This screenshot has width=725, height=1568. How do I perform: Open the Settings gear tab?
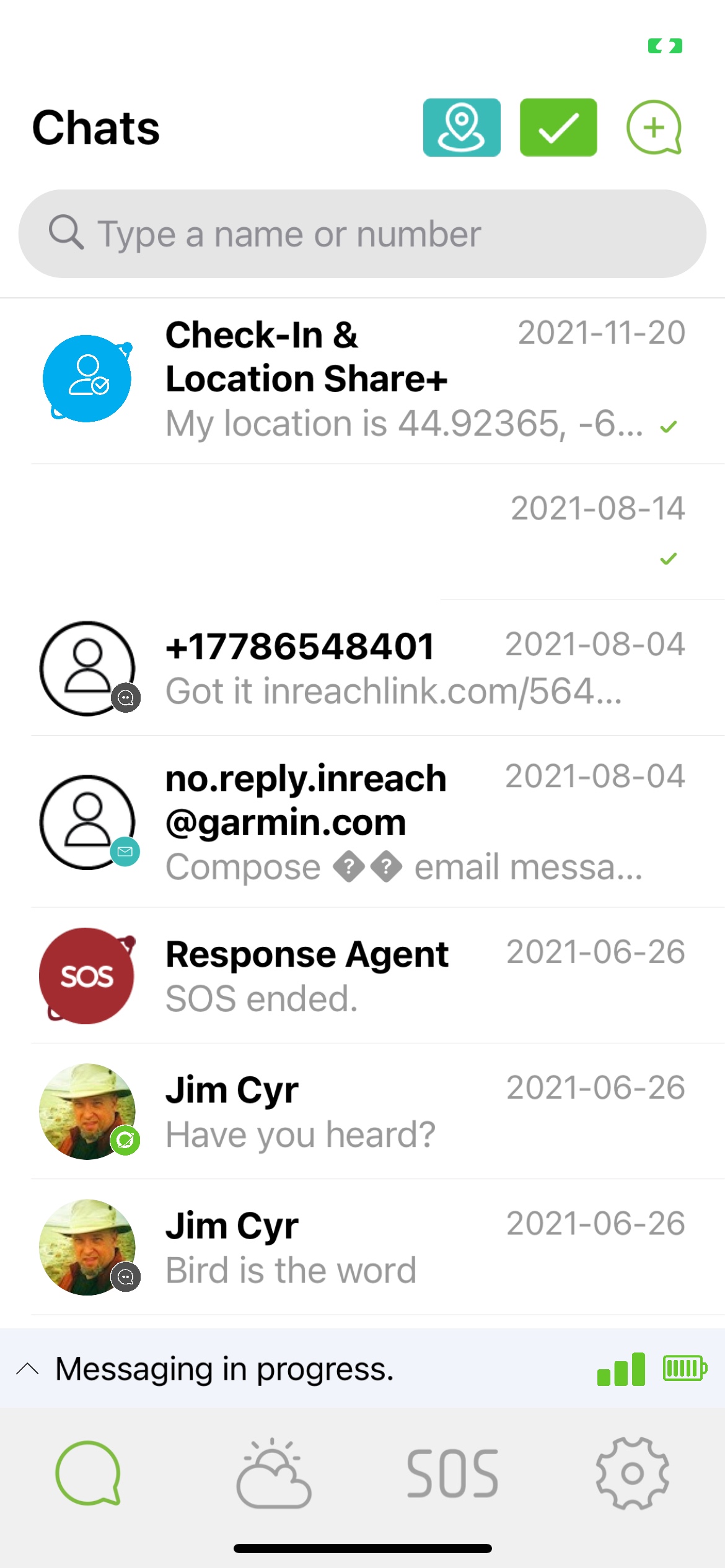[632, 1474]
